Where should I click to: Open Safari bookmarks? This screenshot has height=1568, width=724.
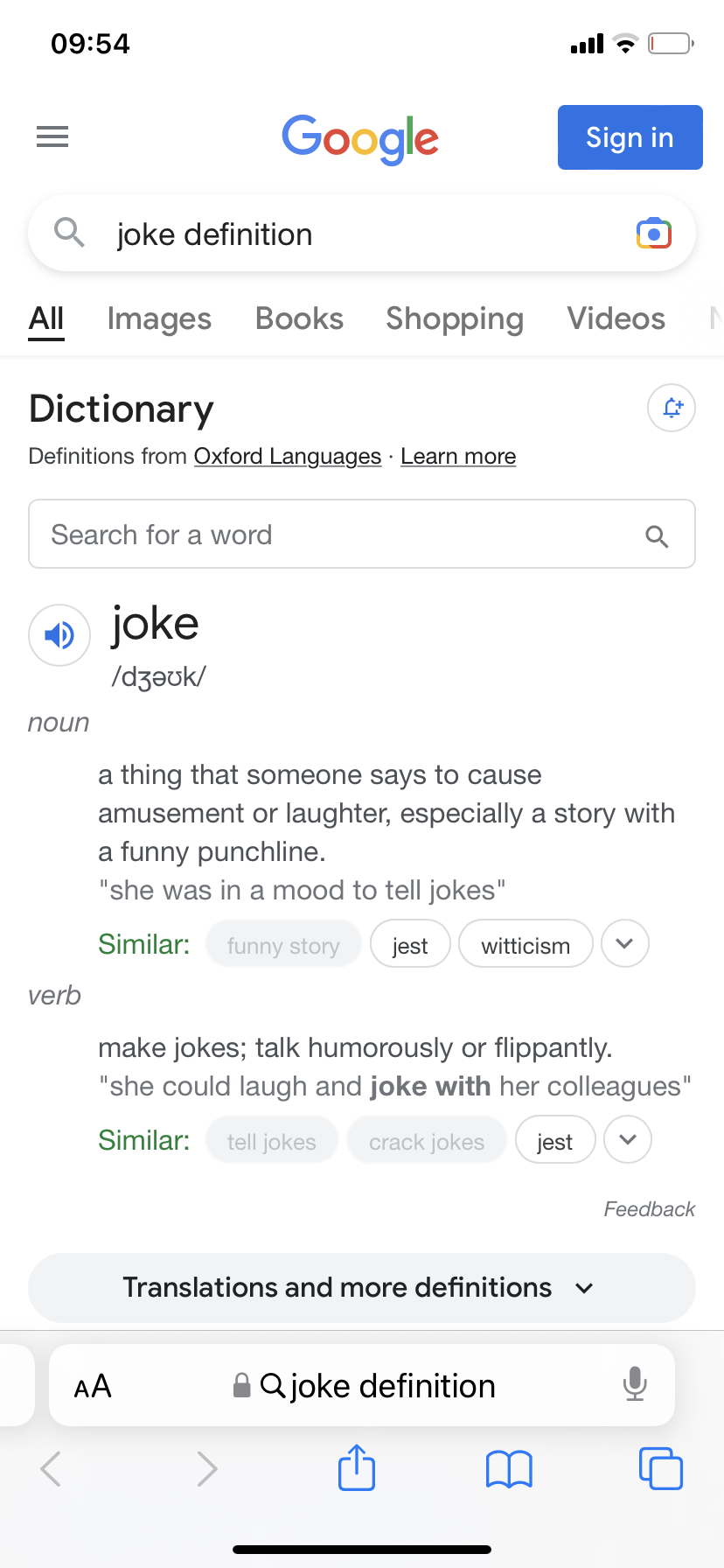pos(509,1469)
